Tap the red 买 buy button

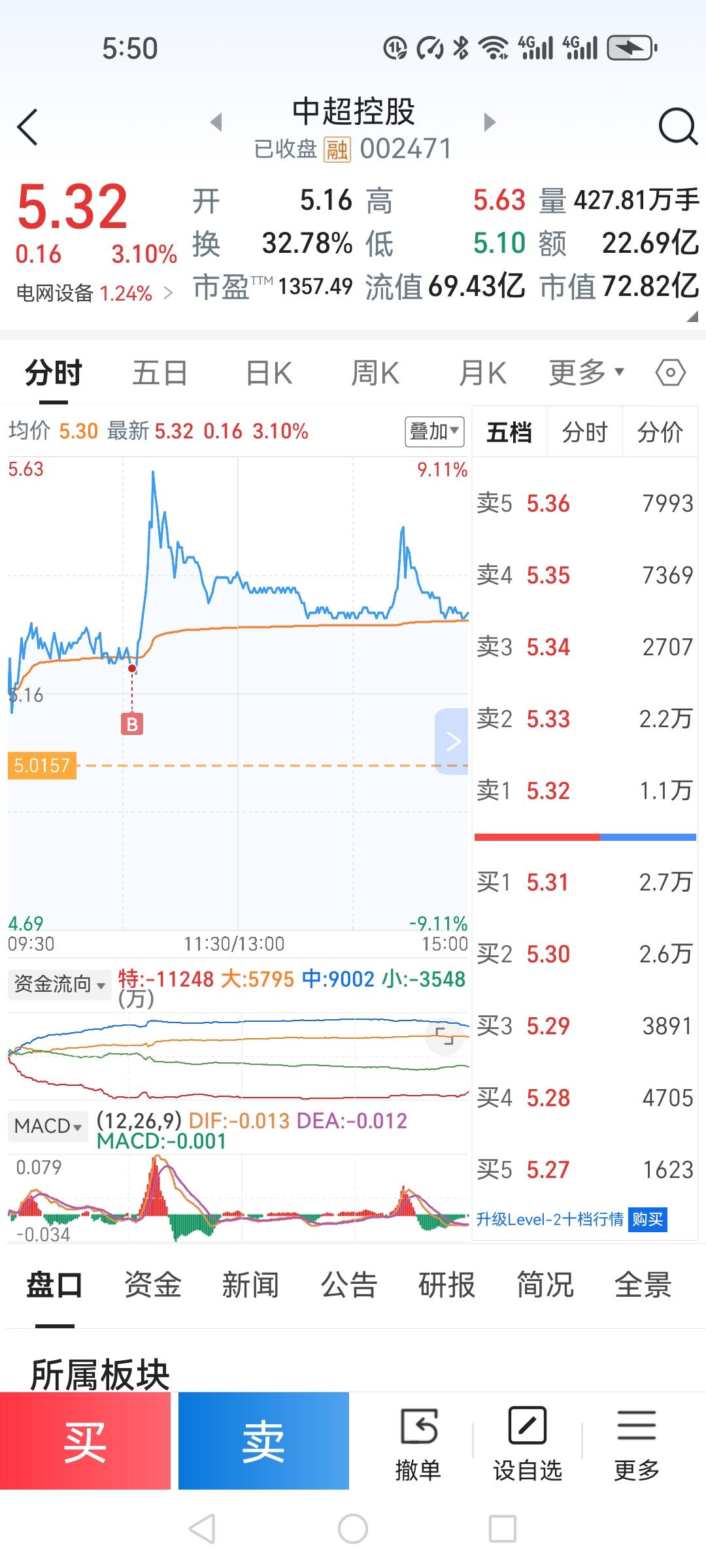[x=85, y=1441]
